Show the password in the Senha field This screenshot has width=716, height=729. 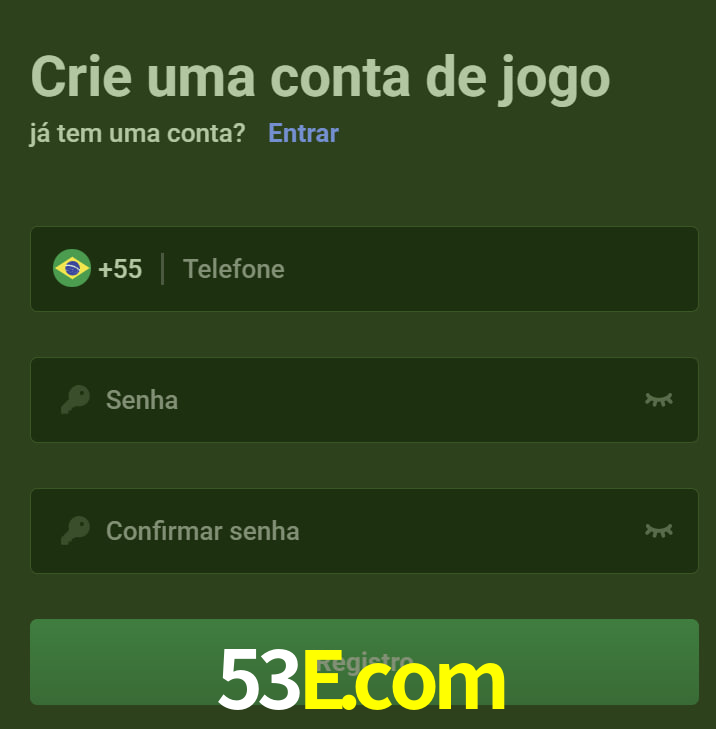[x=658, y=400]
